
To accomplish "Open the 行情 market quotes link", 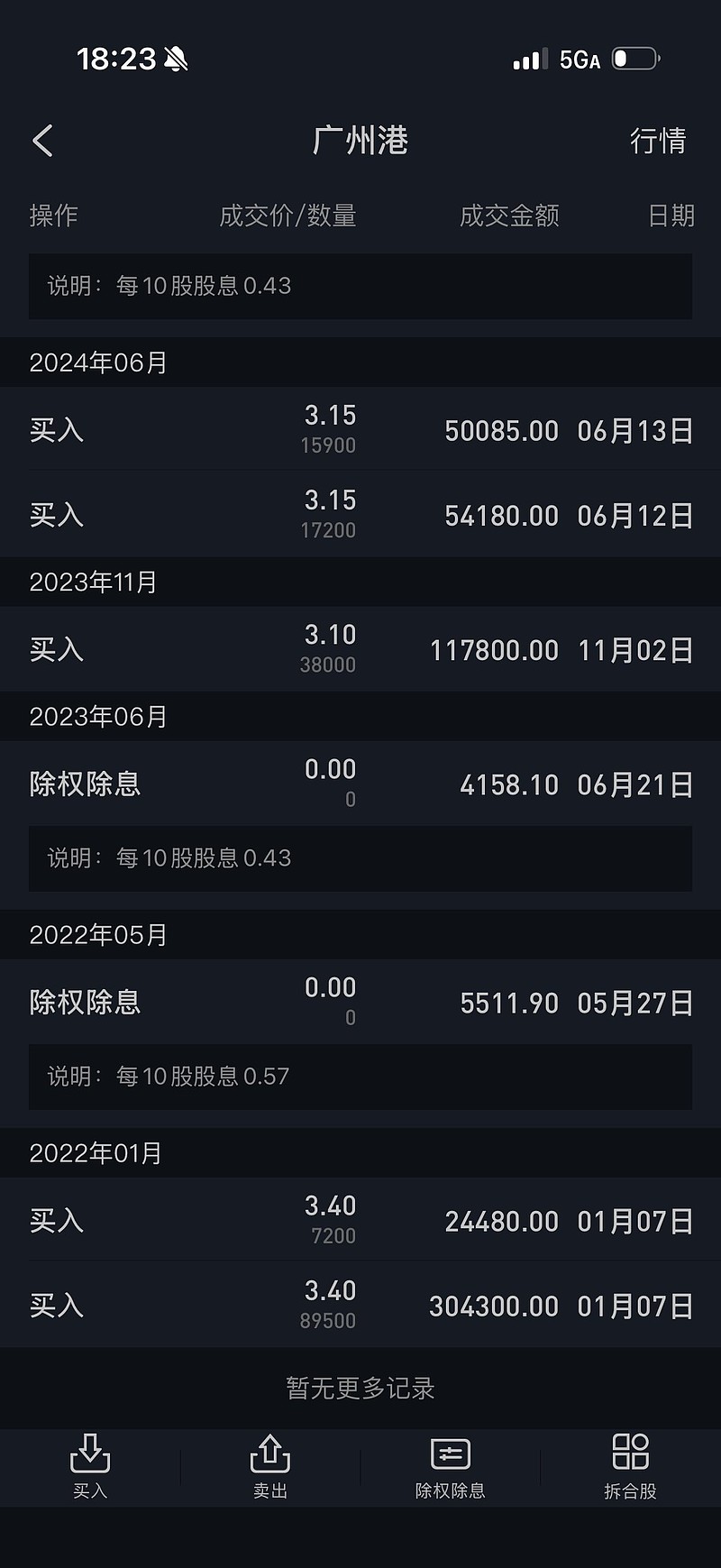I will 657,141.
